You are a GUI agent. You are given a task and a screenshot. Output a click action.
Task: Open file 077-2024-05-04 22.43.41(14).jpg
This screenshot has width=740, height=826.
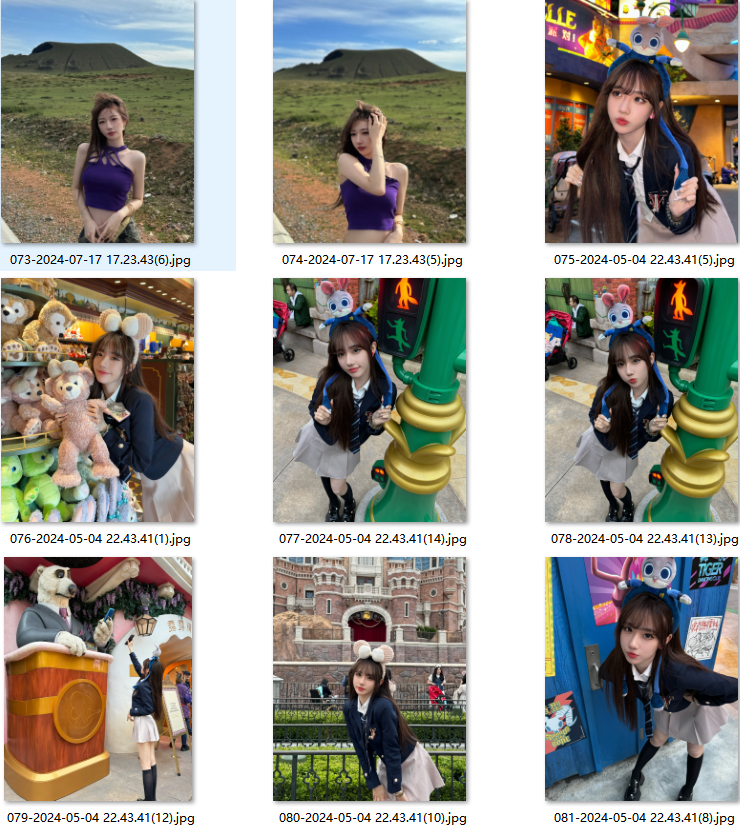370,400
